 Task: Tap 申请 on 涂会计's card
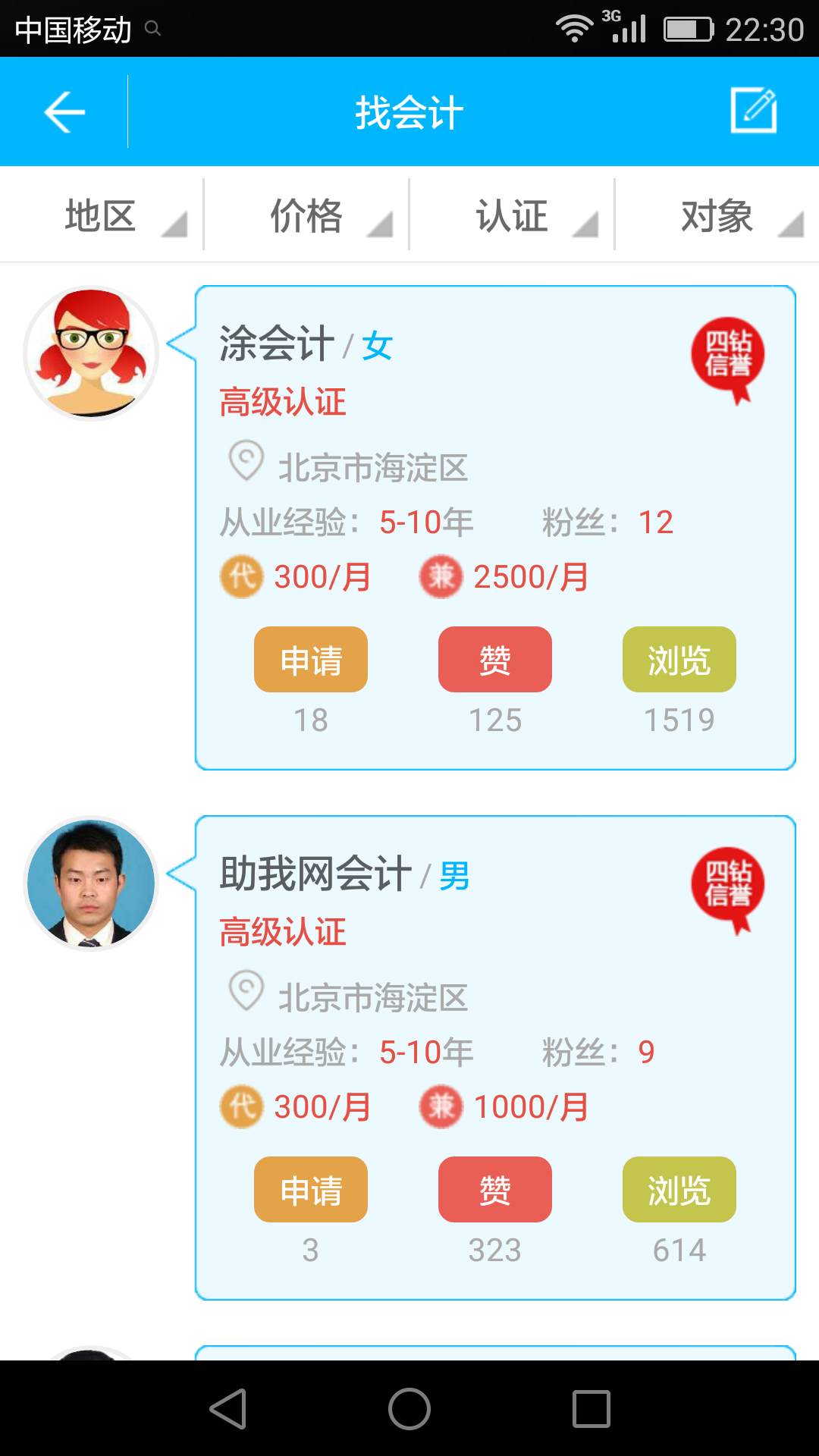pyautogui.click(x=311, y=659)
